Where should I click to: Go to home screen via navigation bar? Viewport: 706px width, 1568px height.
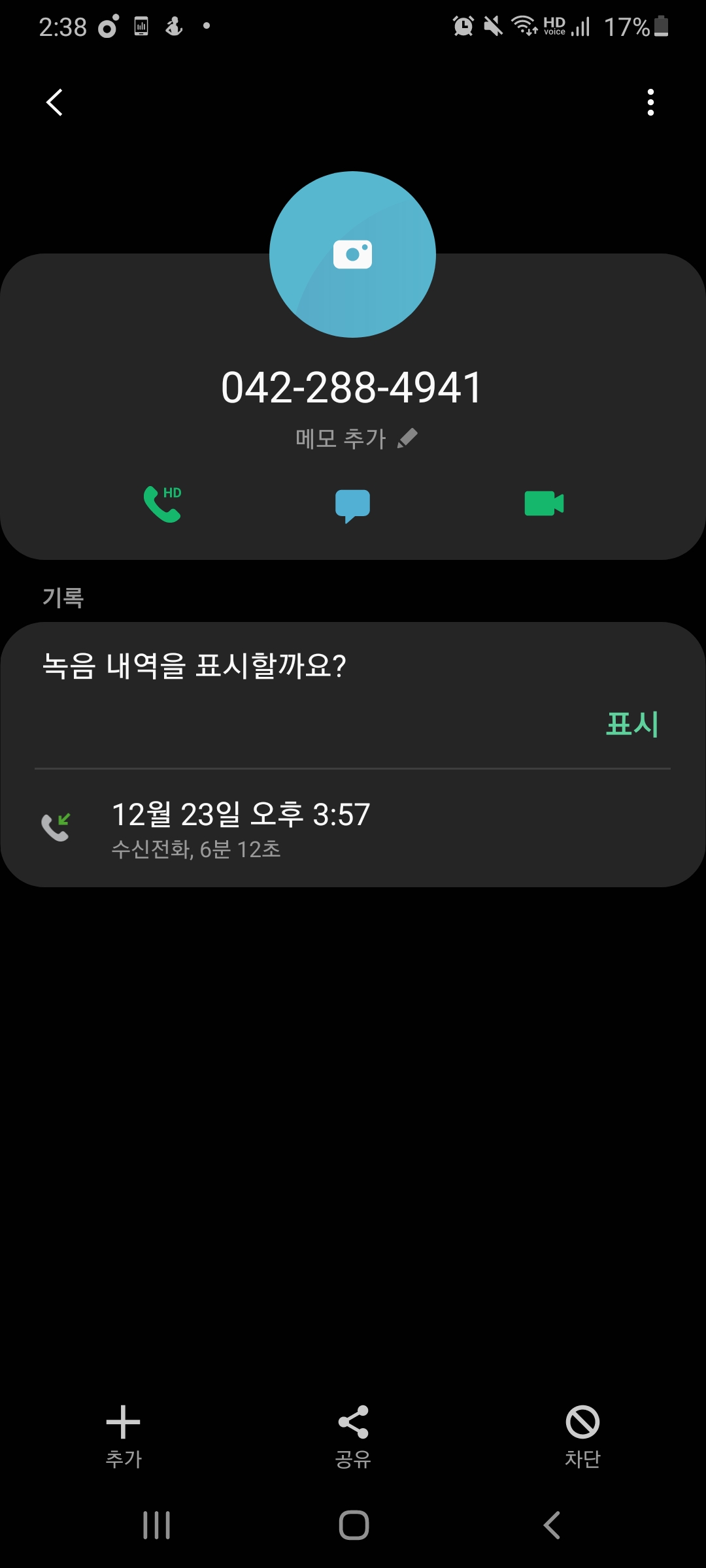354,1525
